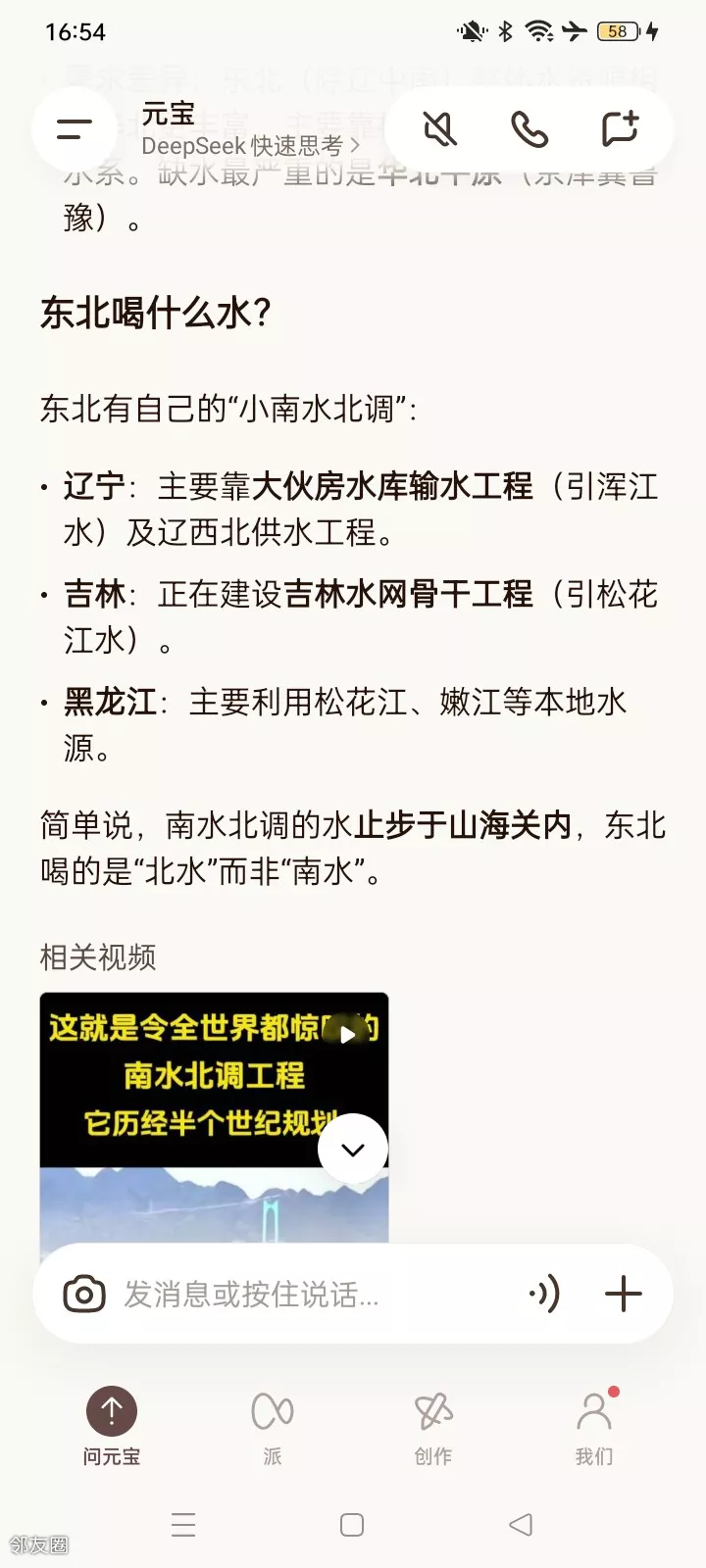
Task: Start a new chat
Action: click(x=620, y=128)
